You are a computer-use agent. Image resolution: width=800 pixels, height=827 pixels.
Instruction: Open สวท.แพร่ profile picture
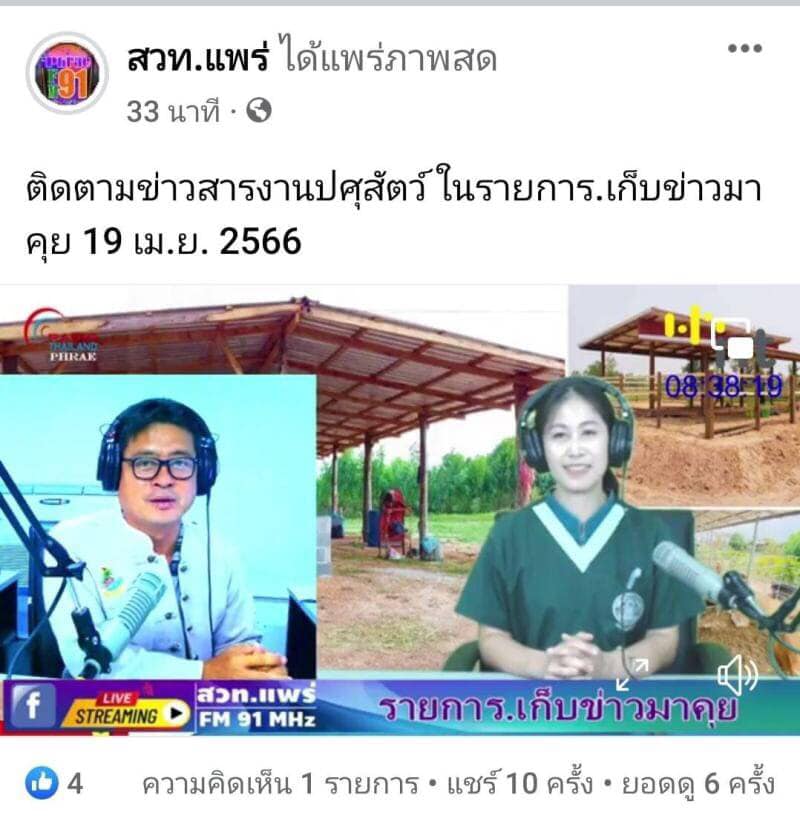(67, 73)
